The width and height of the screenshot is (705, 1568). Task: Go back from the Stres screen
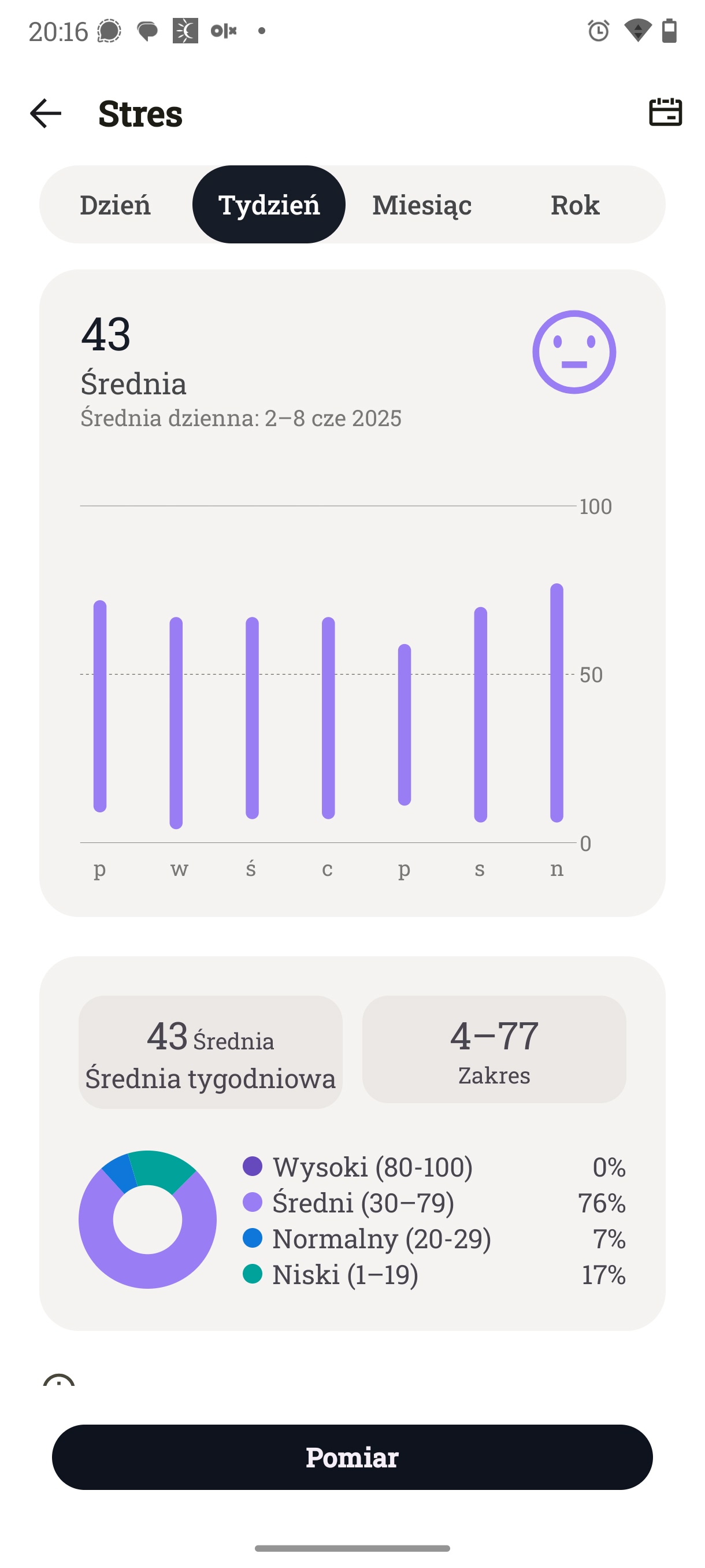tap(46, 113)
